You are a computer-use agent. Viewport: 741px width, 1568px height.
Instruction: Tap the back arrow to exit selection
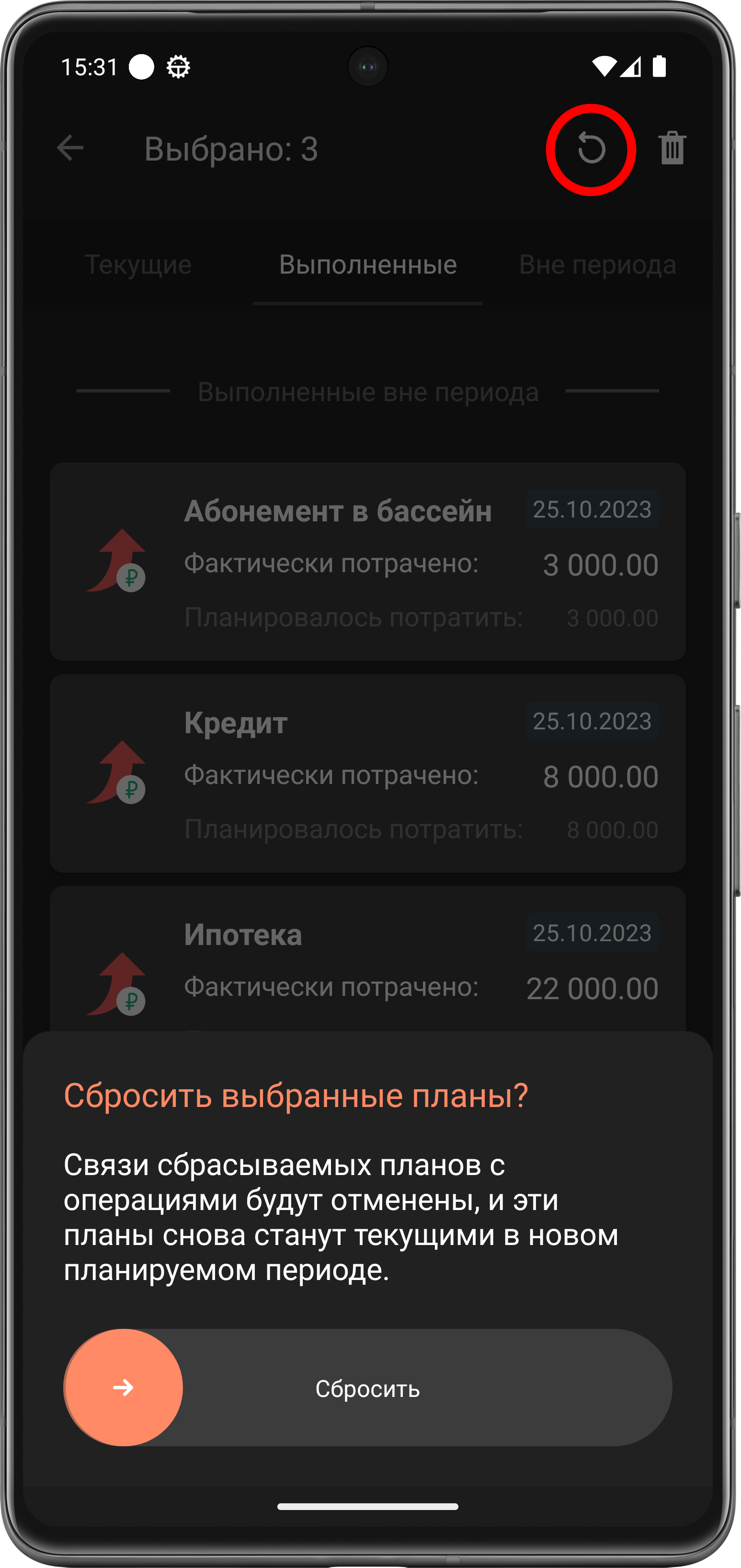click(70, 148)
